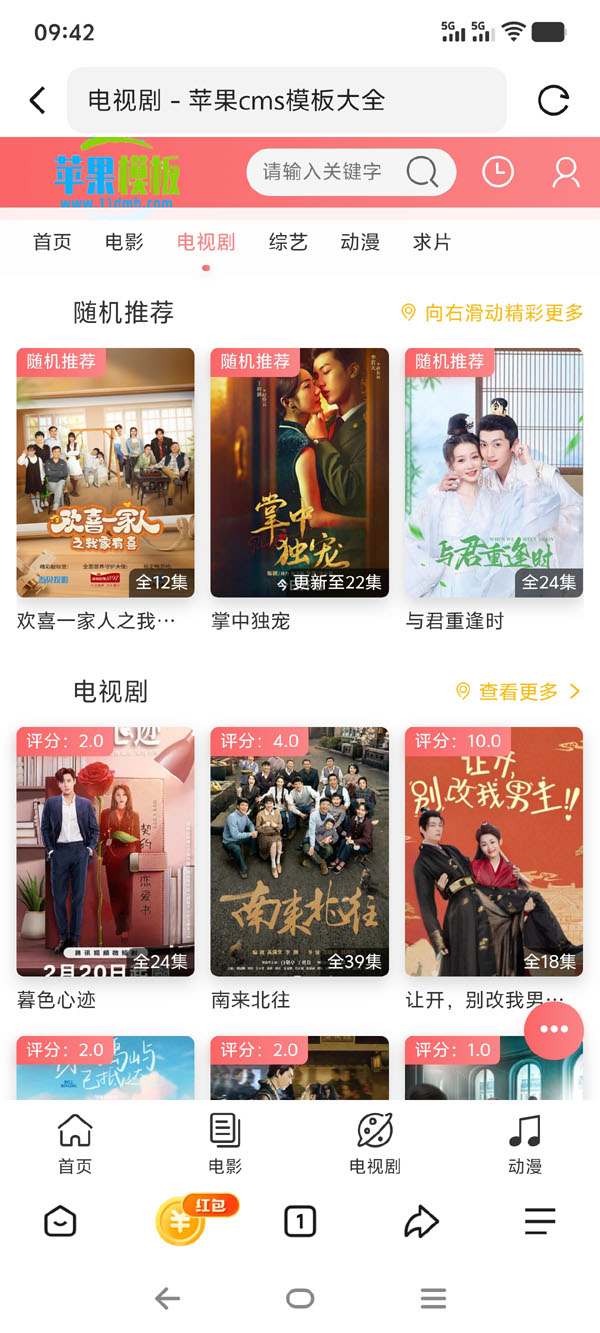600x1333 pixels.
Task: Open the watch history clock icon
Action: [x=498, y=172]
